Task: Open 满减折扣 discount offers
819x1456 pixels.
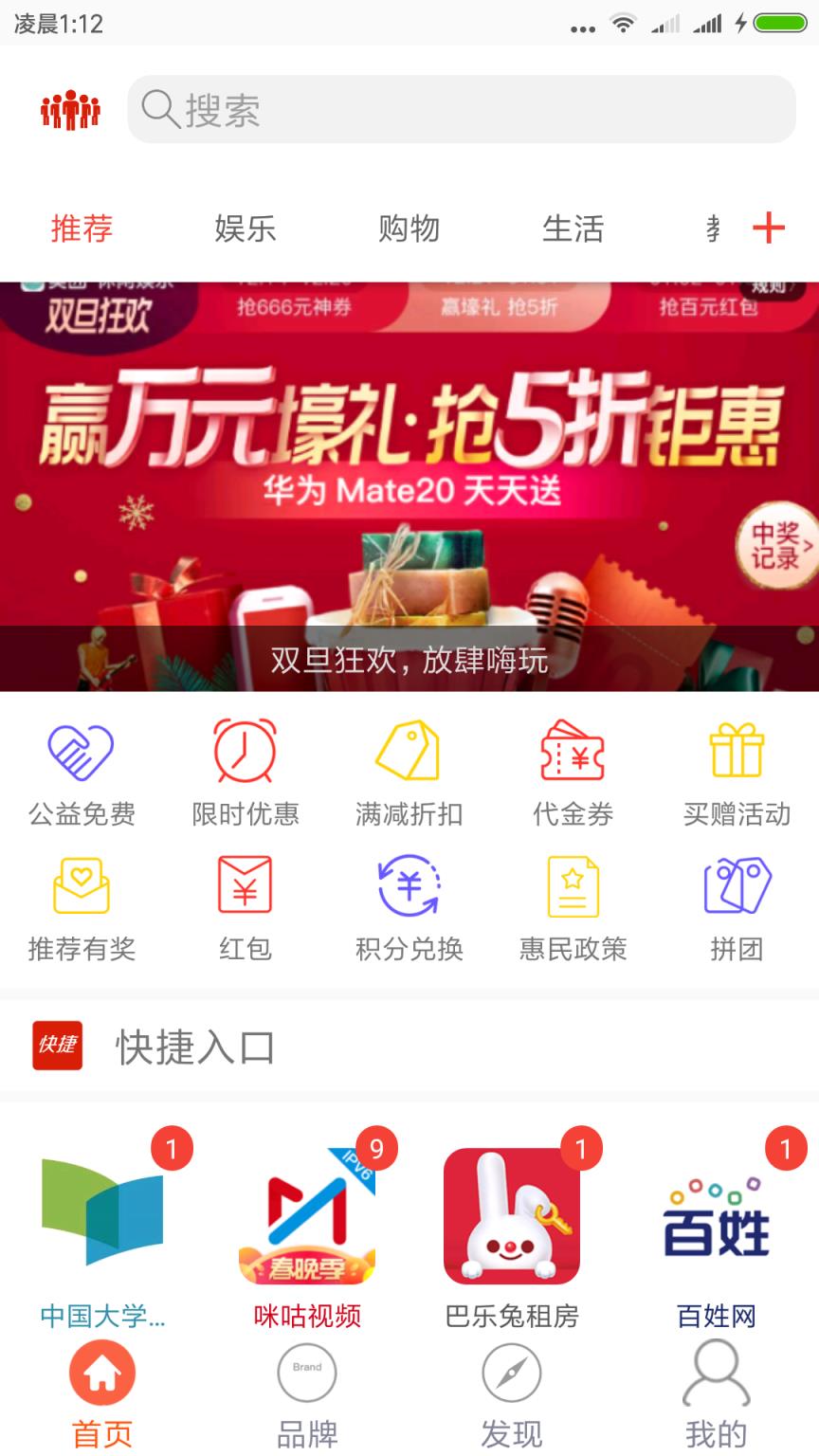Action: 409,770
